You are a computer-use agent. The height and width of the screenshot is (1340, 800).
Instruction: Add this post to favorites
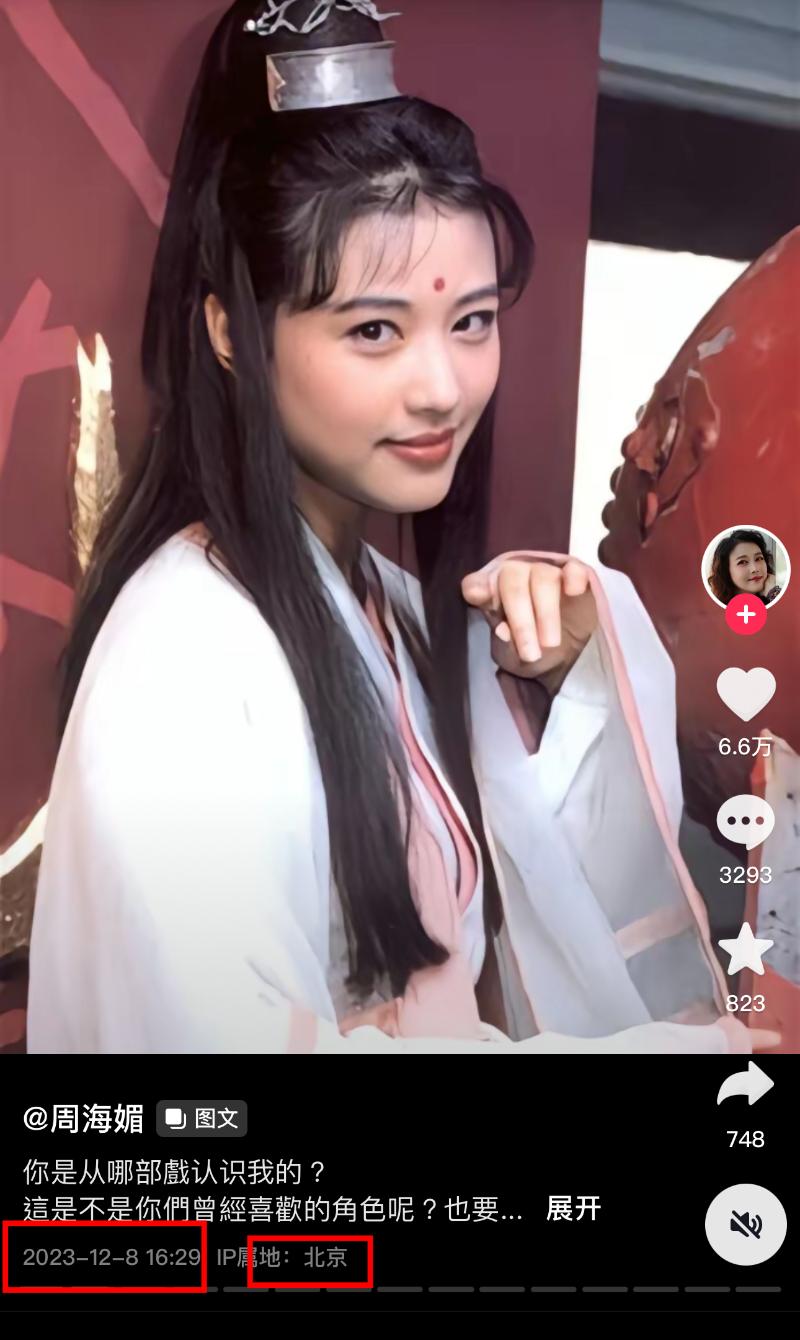746,951
